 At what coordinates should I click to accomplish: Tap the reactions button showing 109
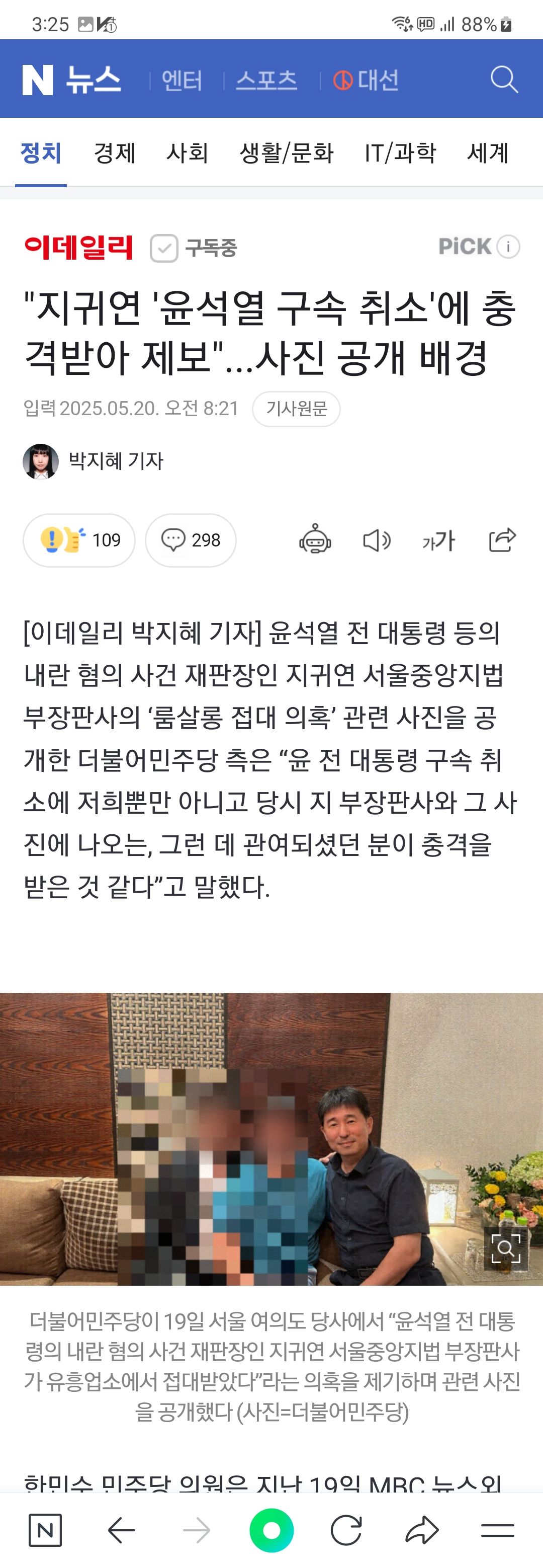click(79, 540)
